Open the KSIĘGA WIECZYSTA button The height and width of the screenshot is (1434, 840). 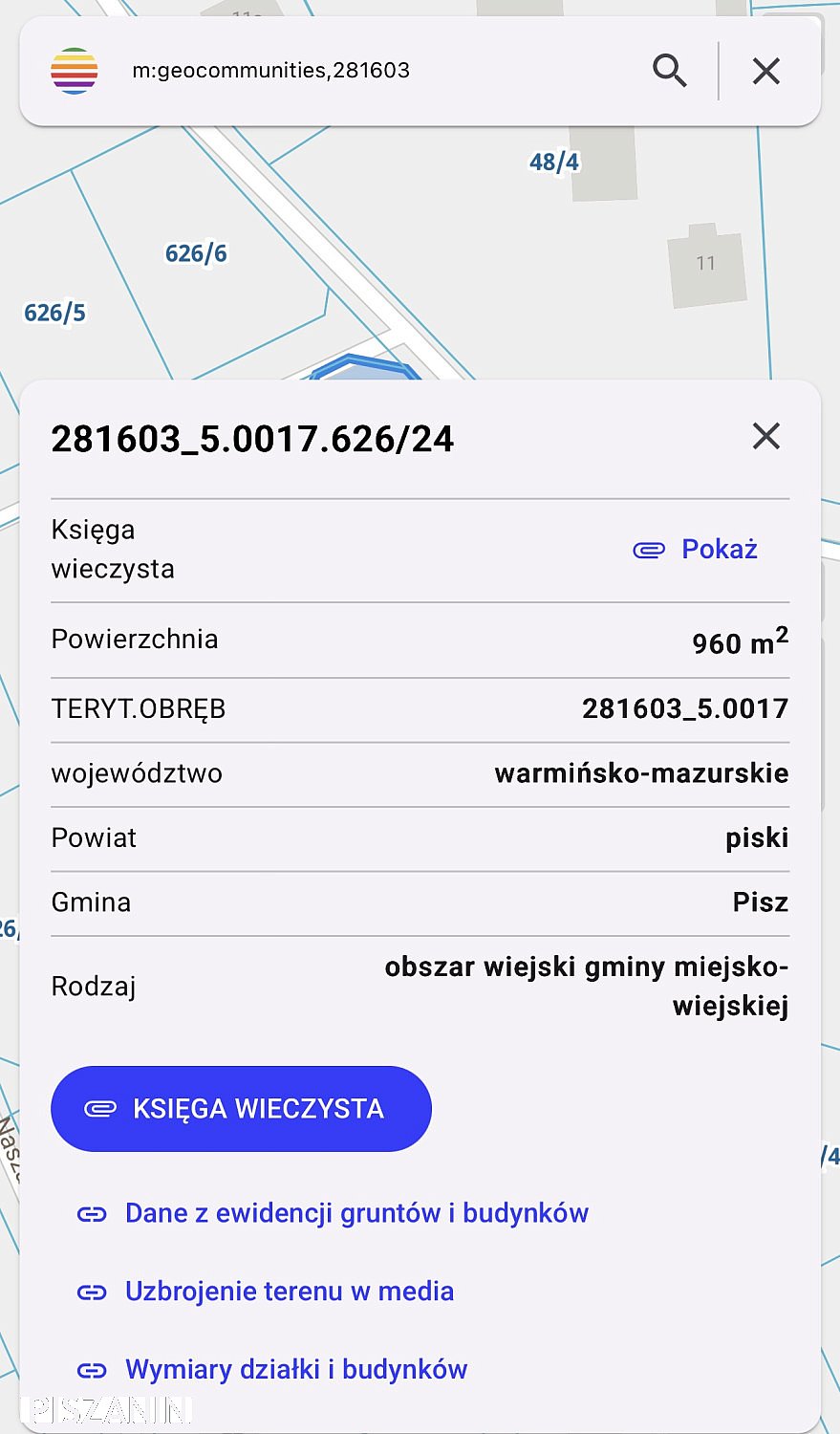[241, 1109]
